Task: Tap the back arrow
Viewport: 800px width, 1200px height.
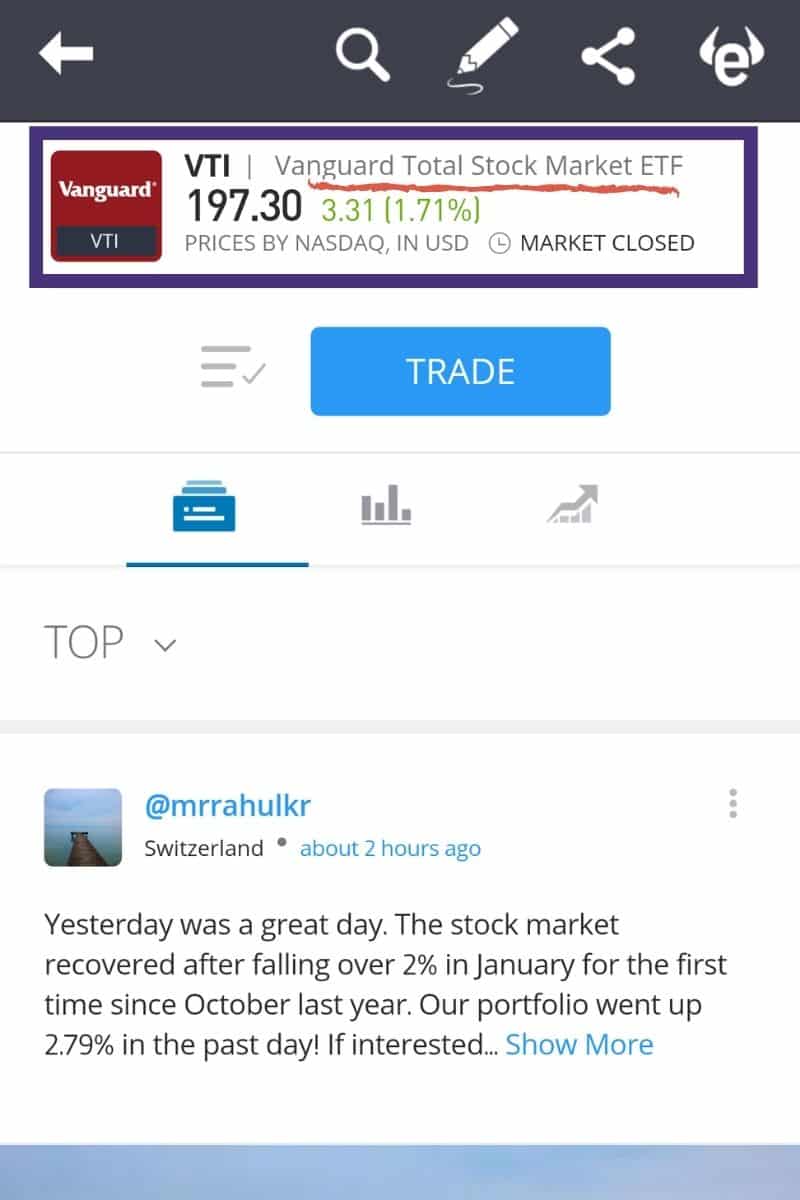Action: 65,55
